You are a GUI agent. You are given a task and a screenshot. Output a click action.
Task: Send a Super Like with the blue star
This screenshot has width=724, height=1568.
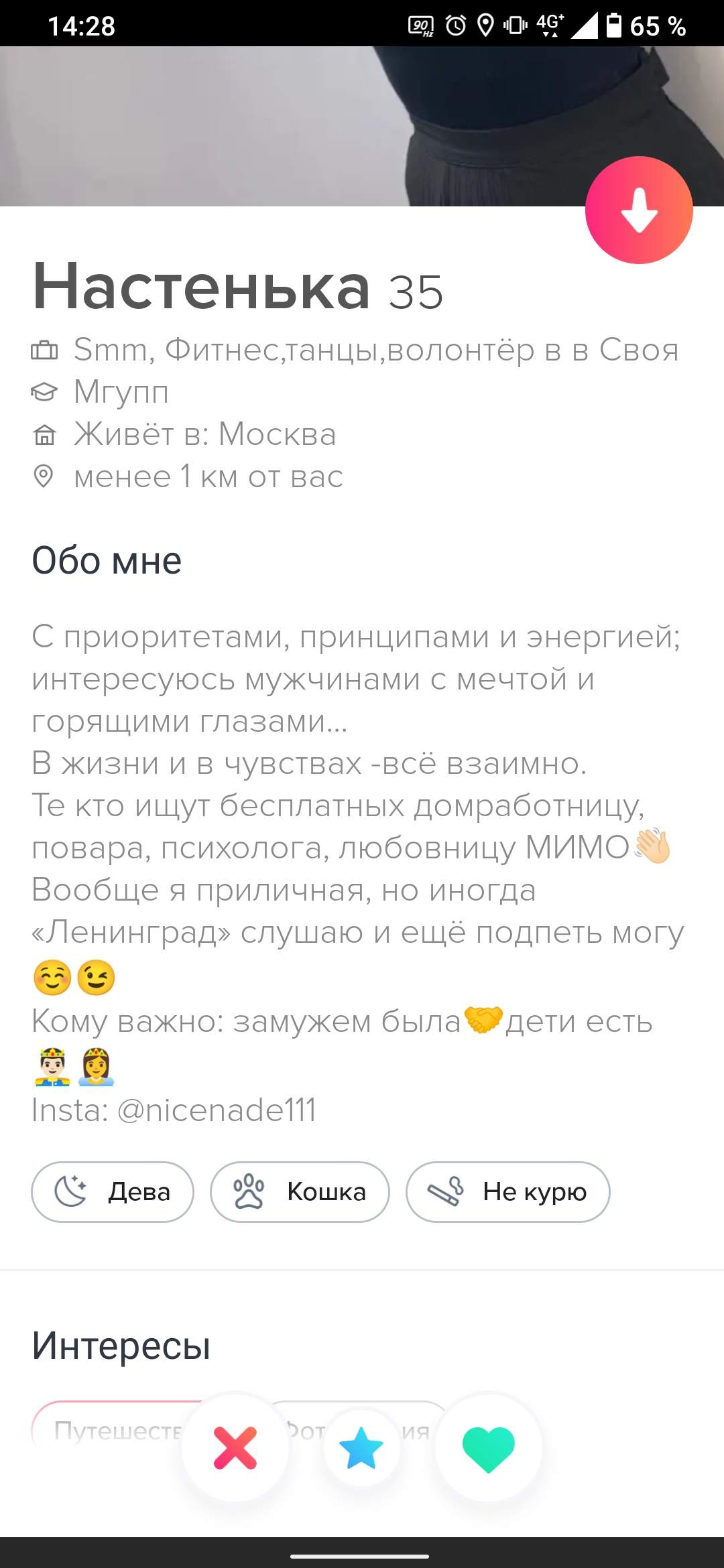point(362,1448)
